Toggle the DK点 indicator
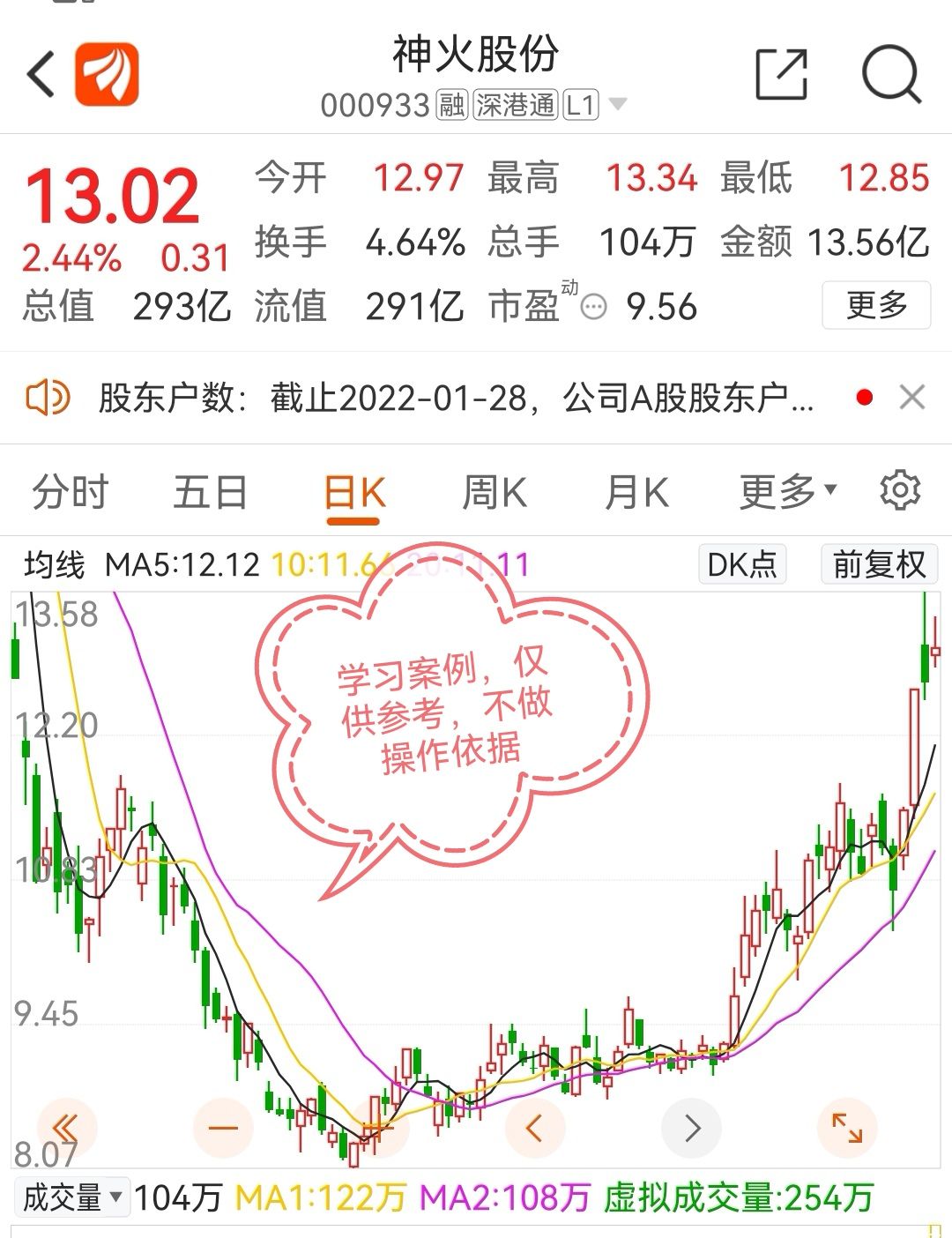Screen dimensions: 952x1238 coord(742,564)
